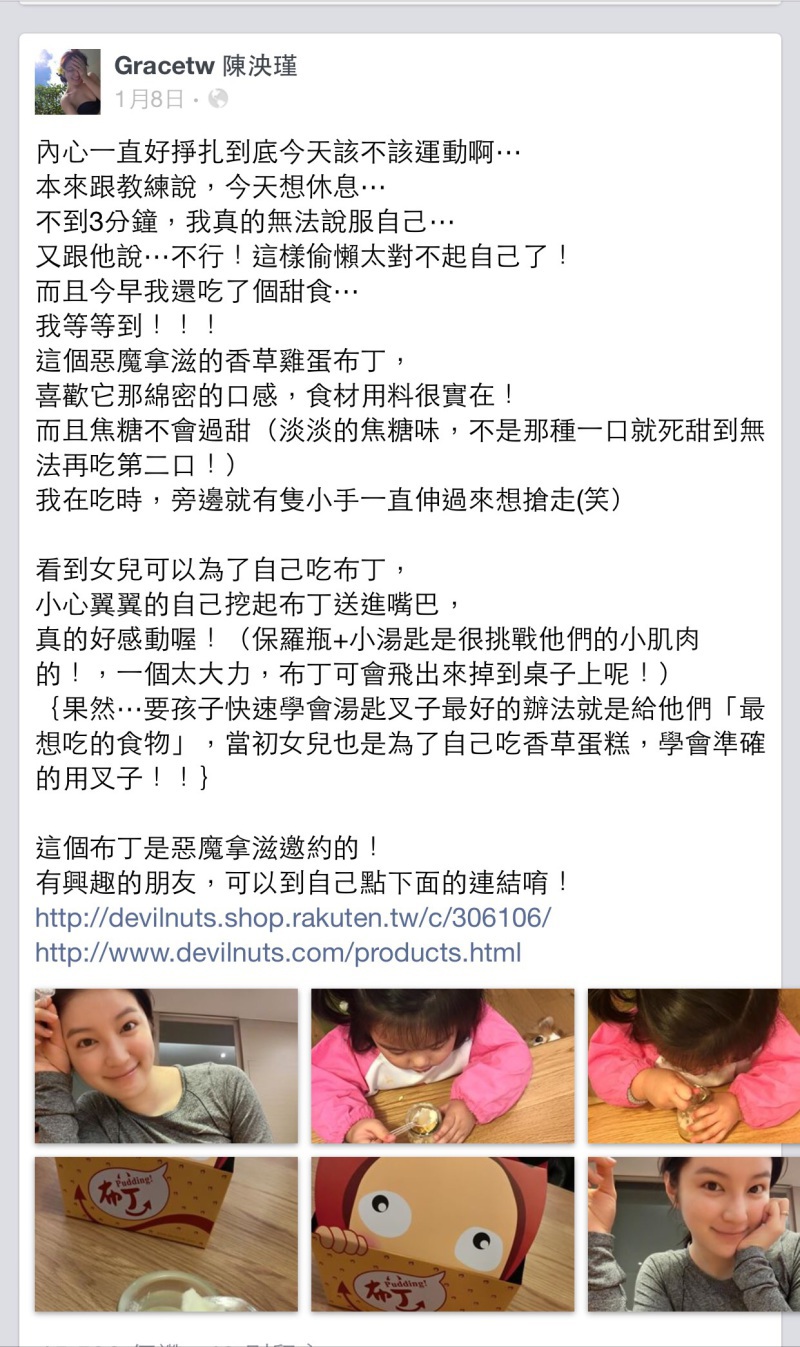View the selfie with hand on cheek

(694, 1234)
